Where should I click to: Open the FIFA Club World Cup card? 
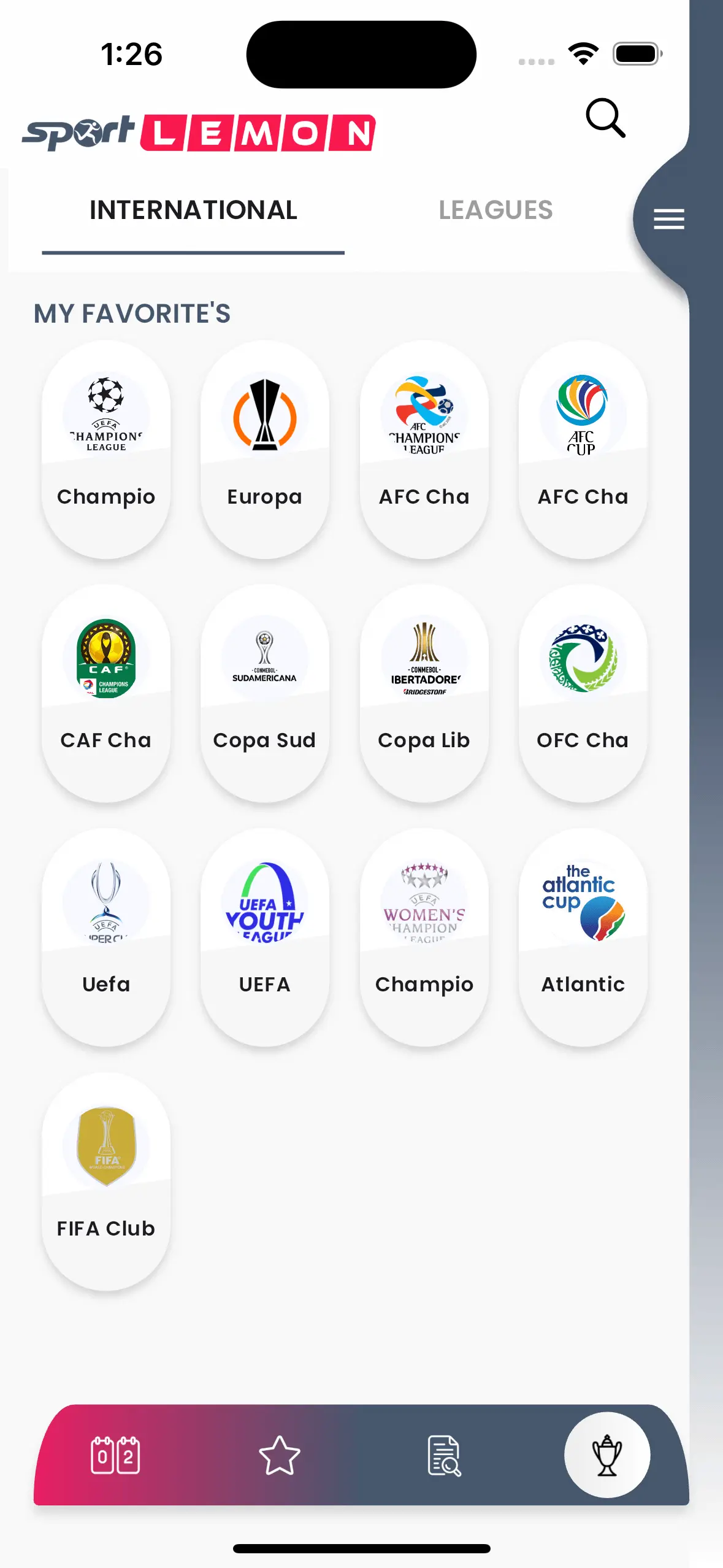pos(106,1181)
